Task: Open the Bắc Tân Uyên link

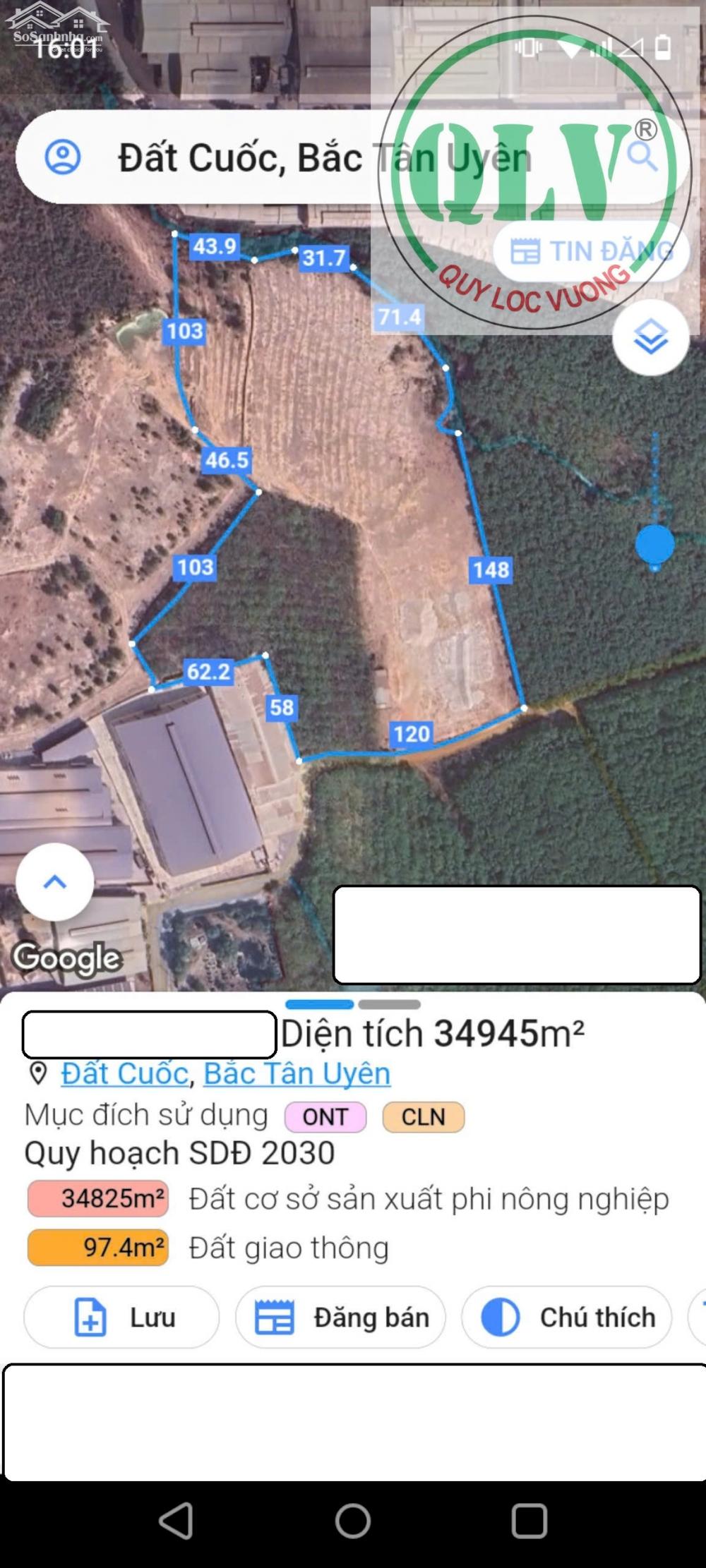Action: tap(297, 1073)
